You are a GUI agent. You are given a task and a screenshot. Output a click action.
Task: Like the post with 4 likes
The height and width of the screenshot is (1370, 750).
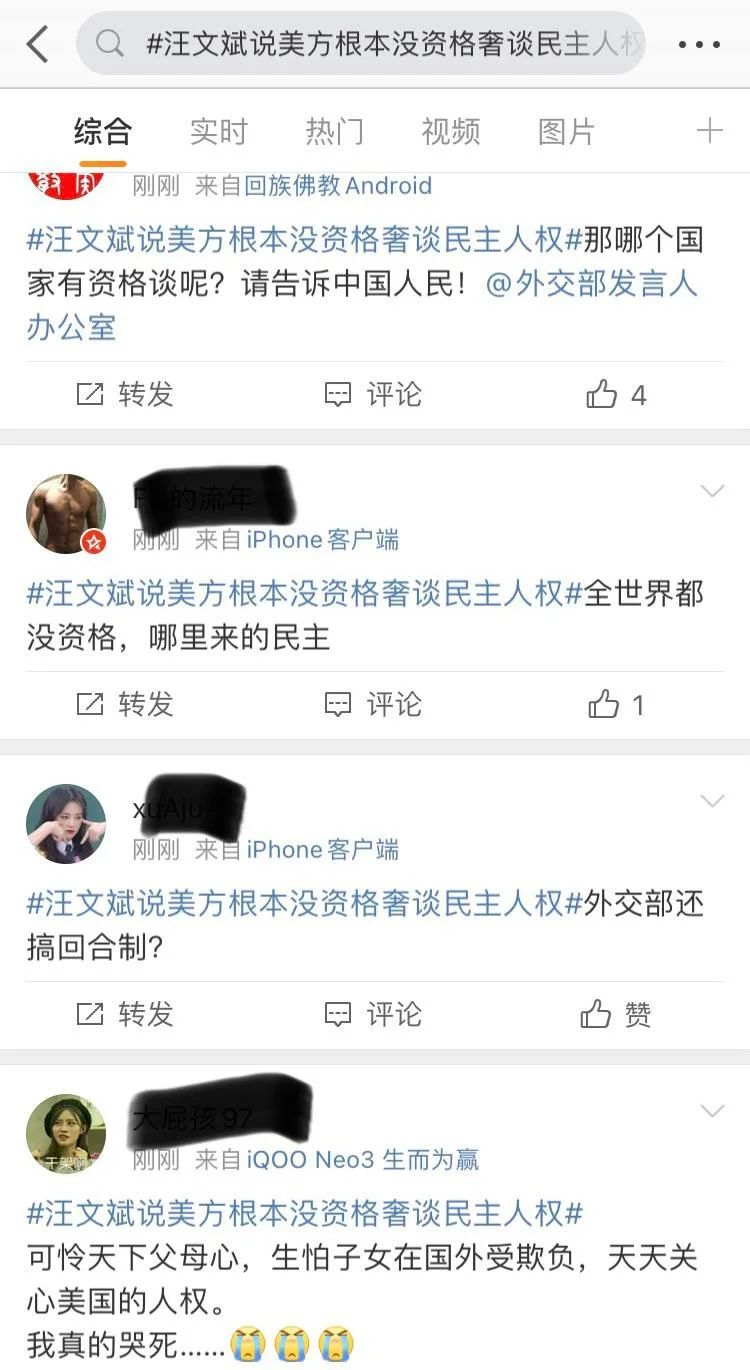pyautogui.click(x=616, y=395)
